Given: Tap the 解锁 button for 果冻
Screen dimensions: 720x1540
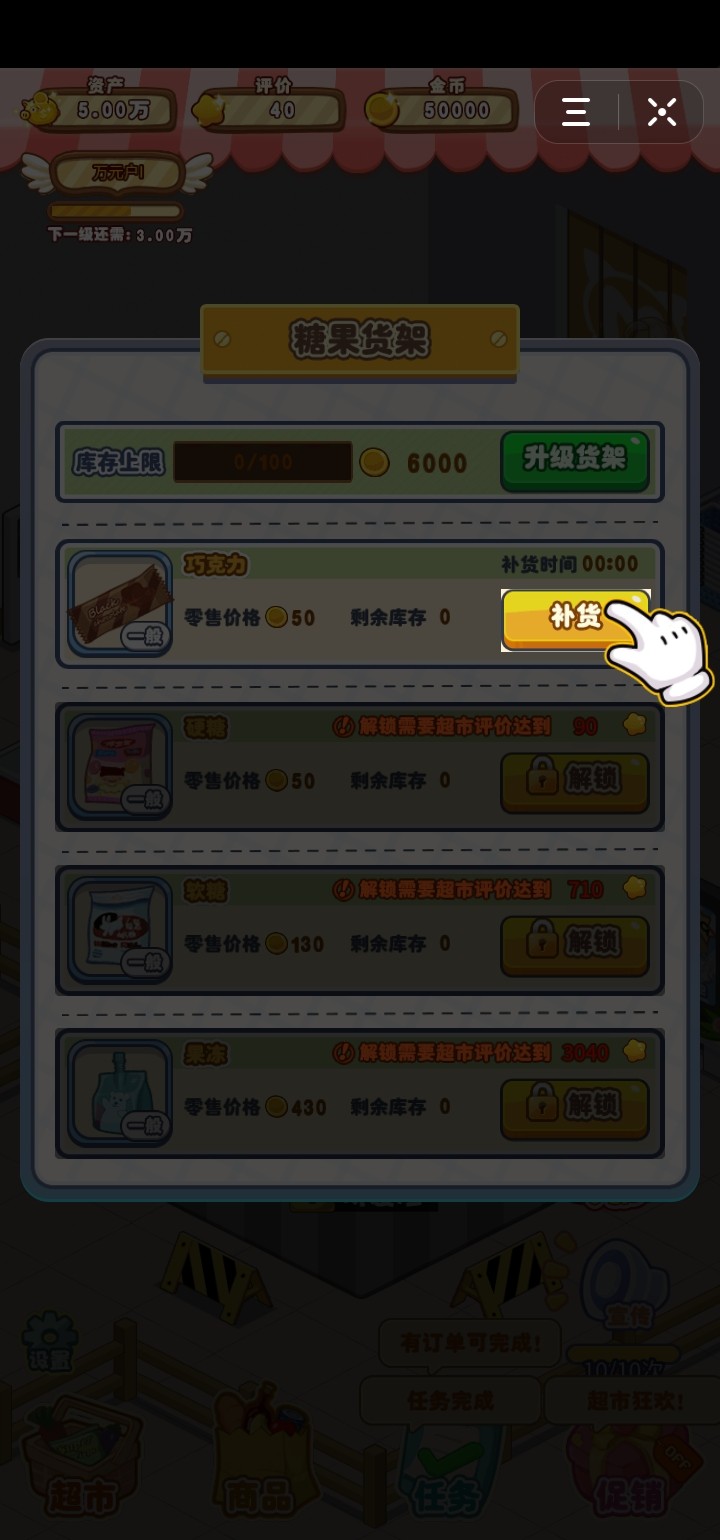Looking at the screenshot, I should coord(574,1106).
